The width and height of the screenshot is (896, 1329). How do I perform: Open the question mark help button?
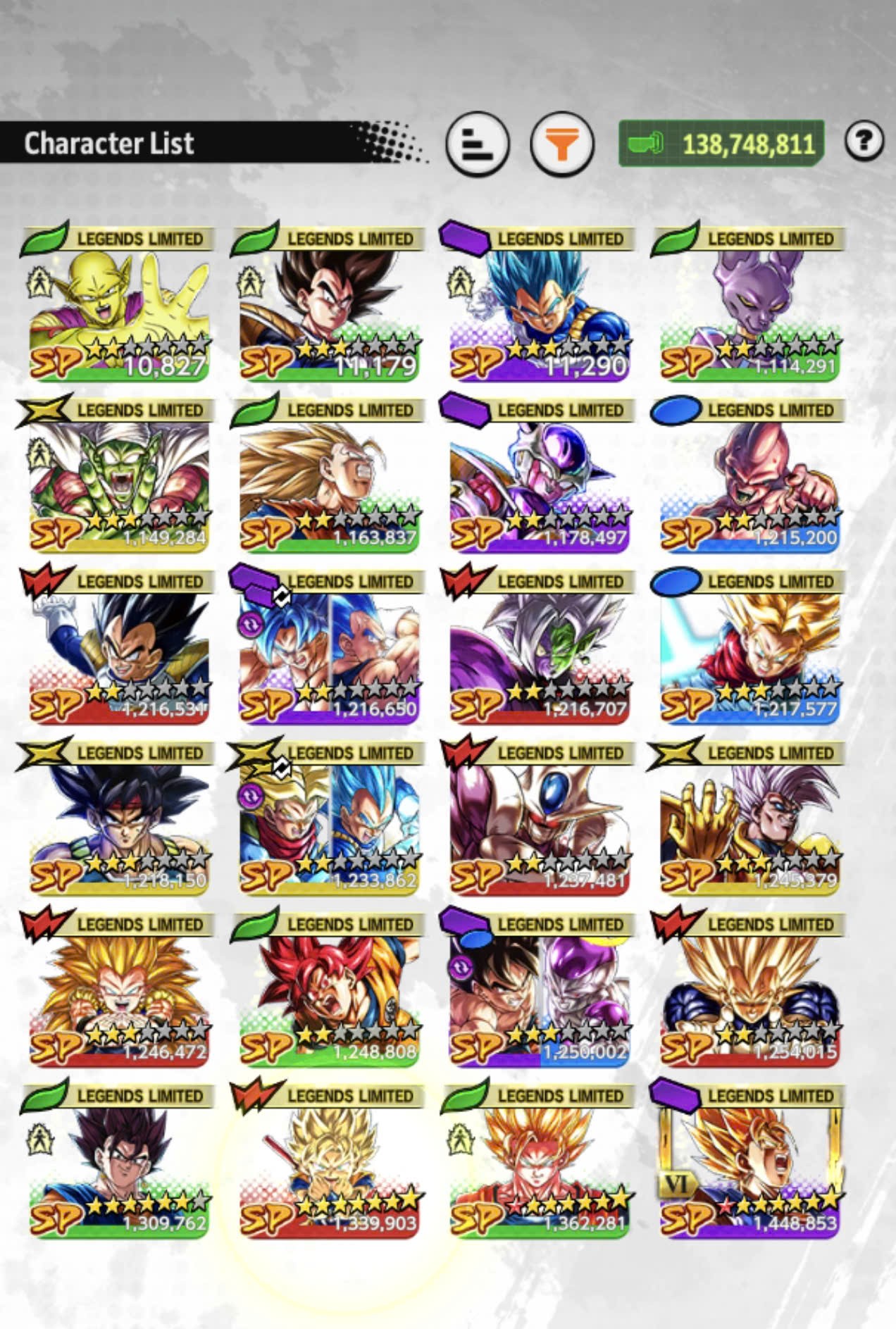pyautogui.click(x=864, y=142)
